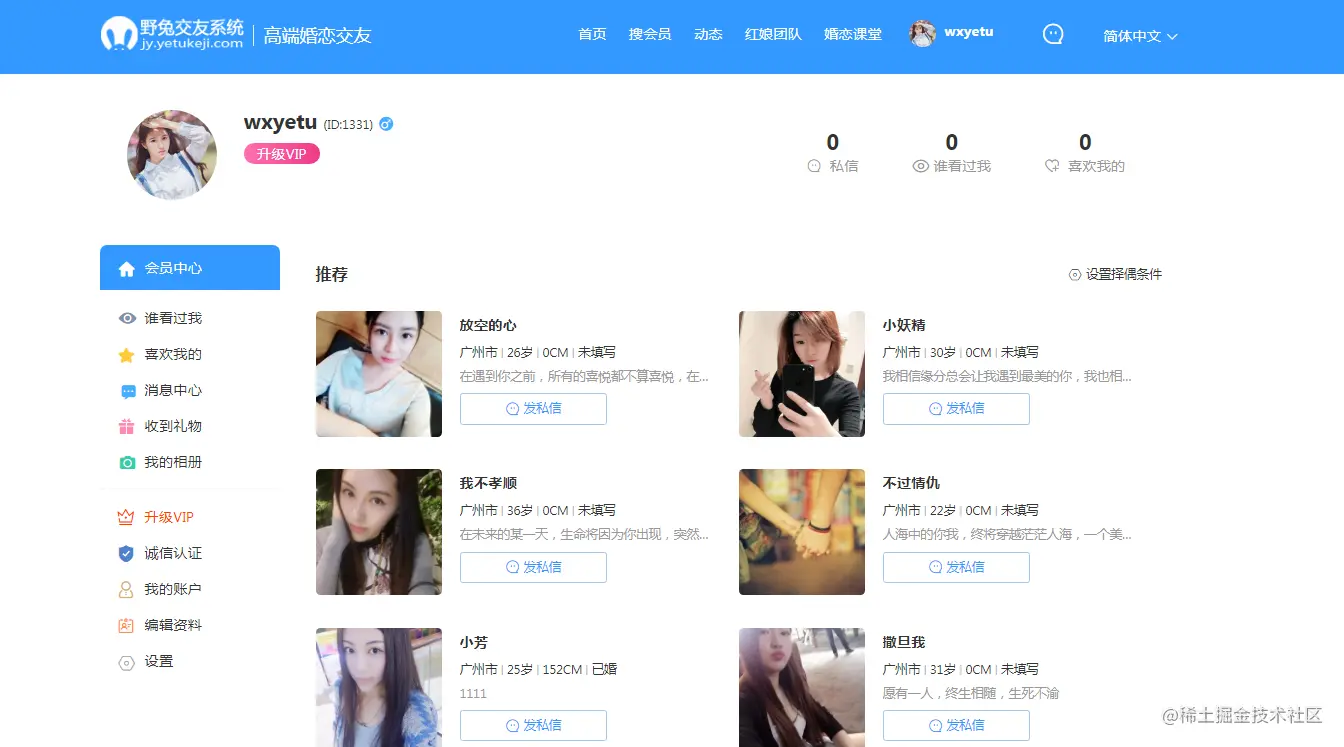The width and height of the screenshot is (1344, 747).
Task: Tap 发私信 for 小妖精
Action: (956, 409)
